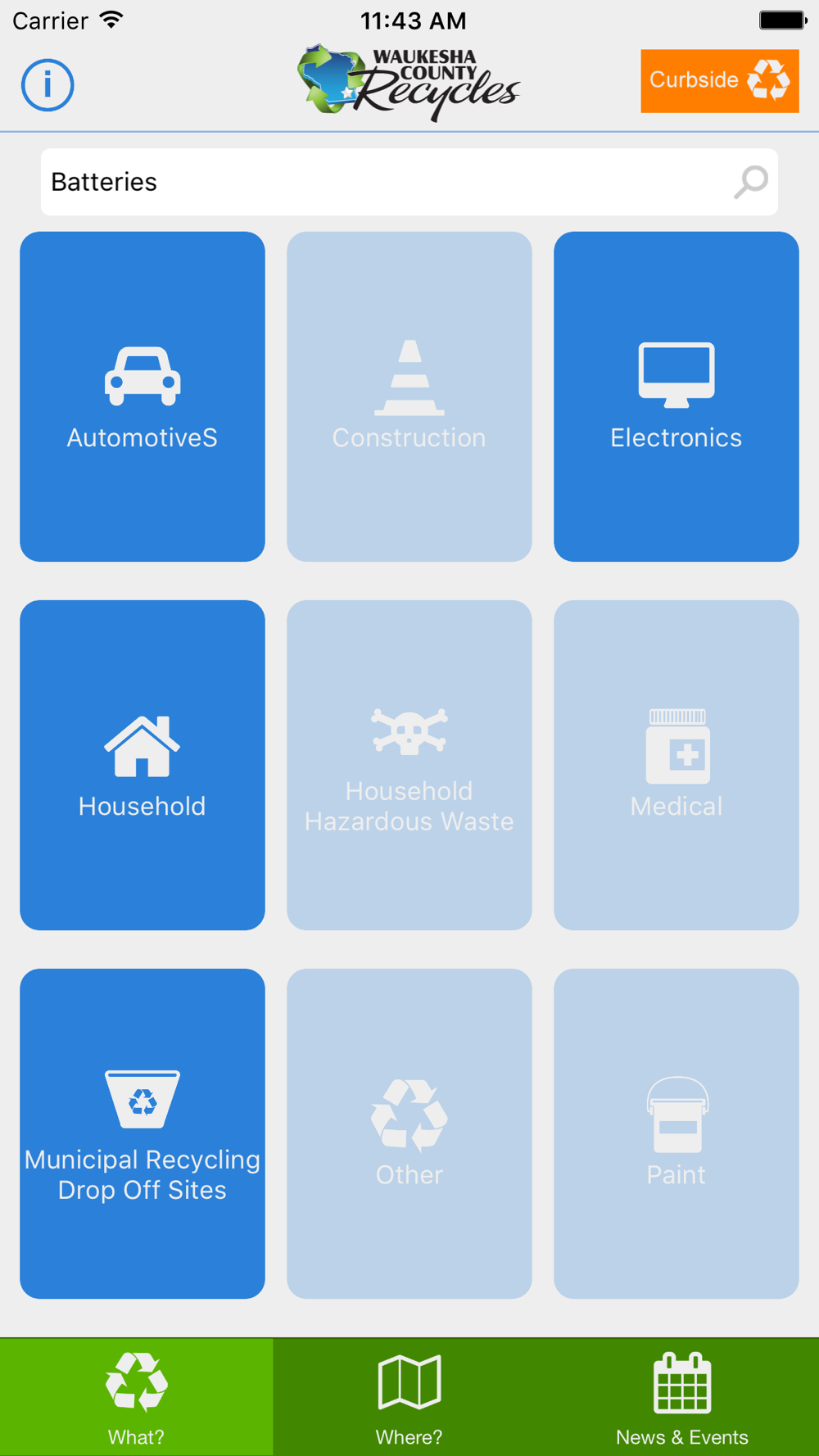Tap the magnifier search icon
Viewport: 819px width, 1456px height.
pyautogui.click(x=750, y=182)
